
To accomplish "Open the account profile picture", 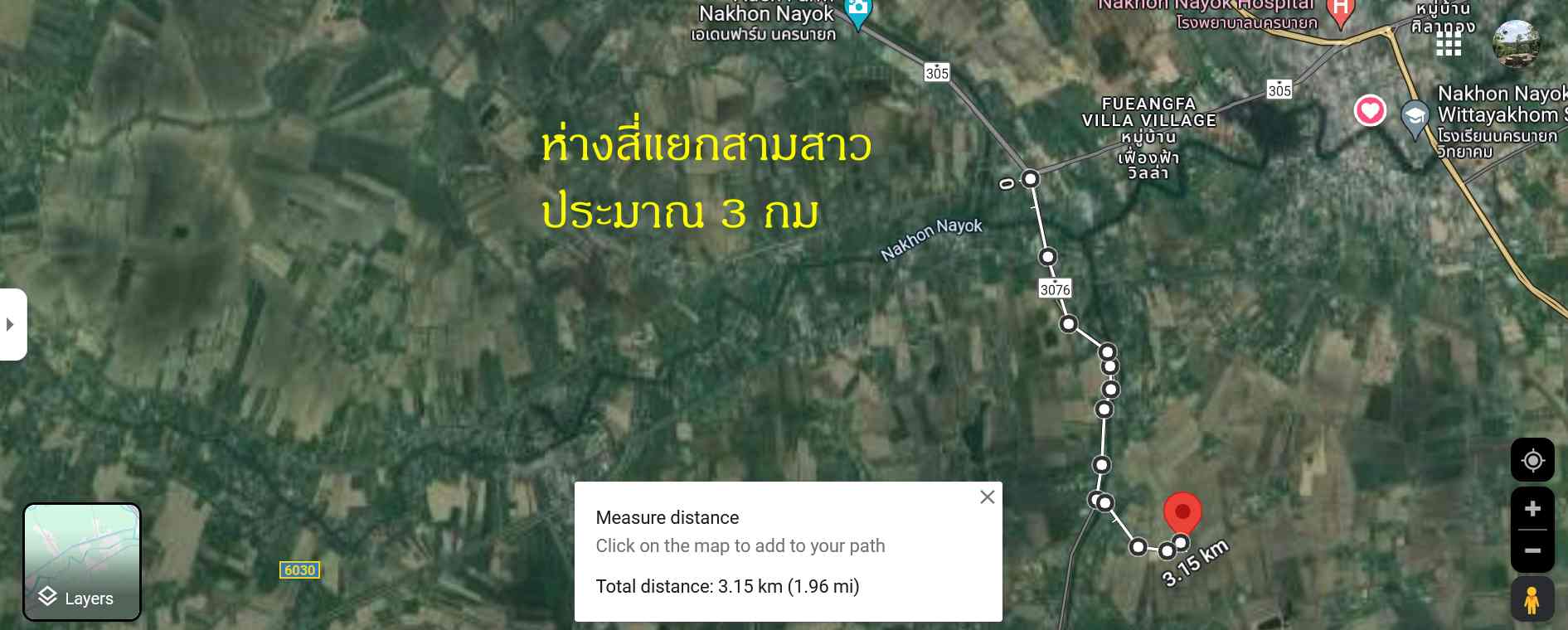I will (x=1516, y=43).
